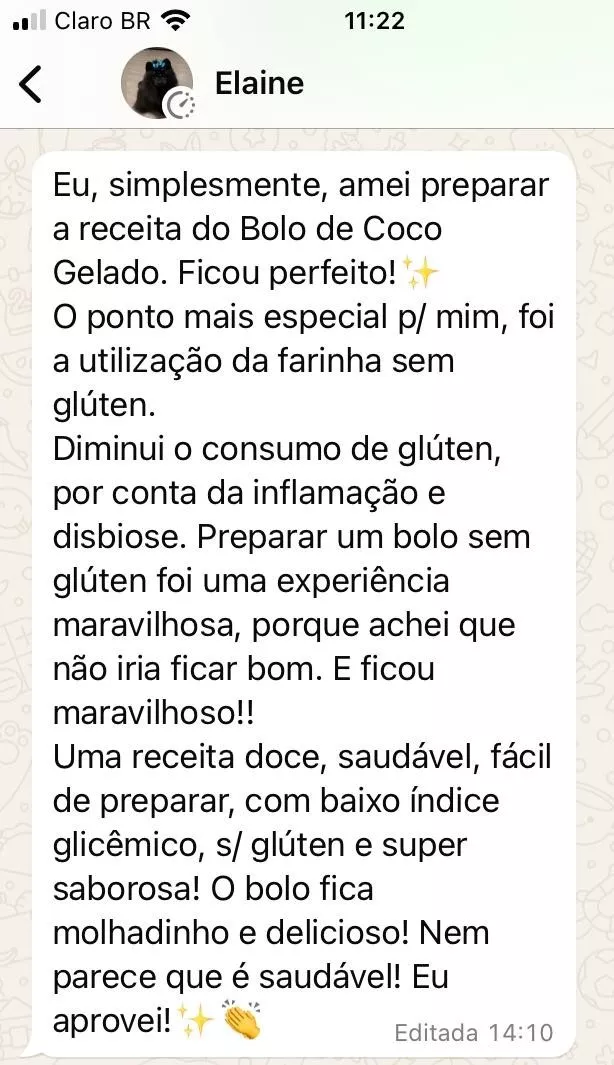Go back to the chat list

click(31, 83)
